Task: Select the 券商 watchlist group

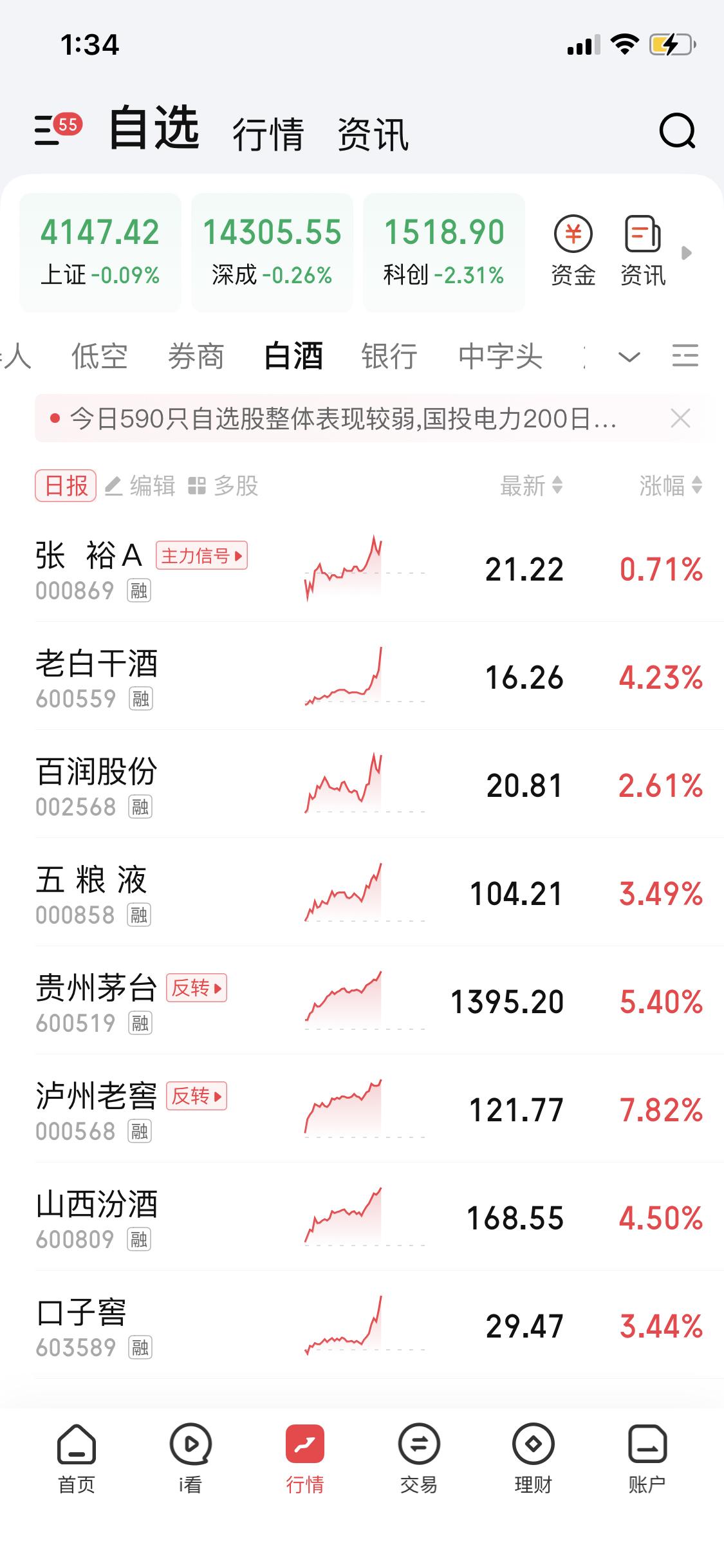Action: coord(196,356)
